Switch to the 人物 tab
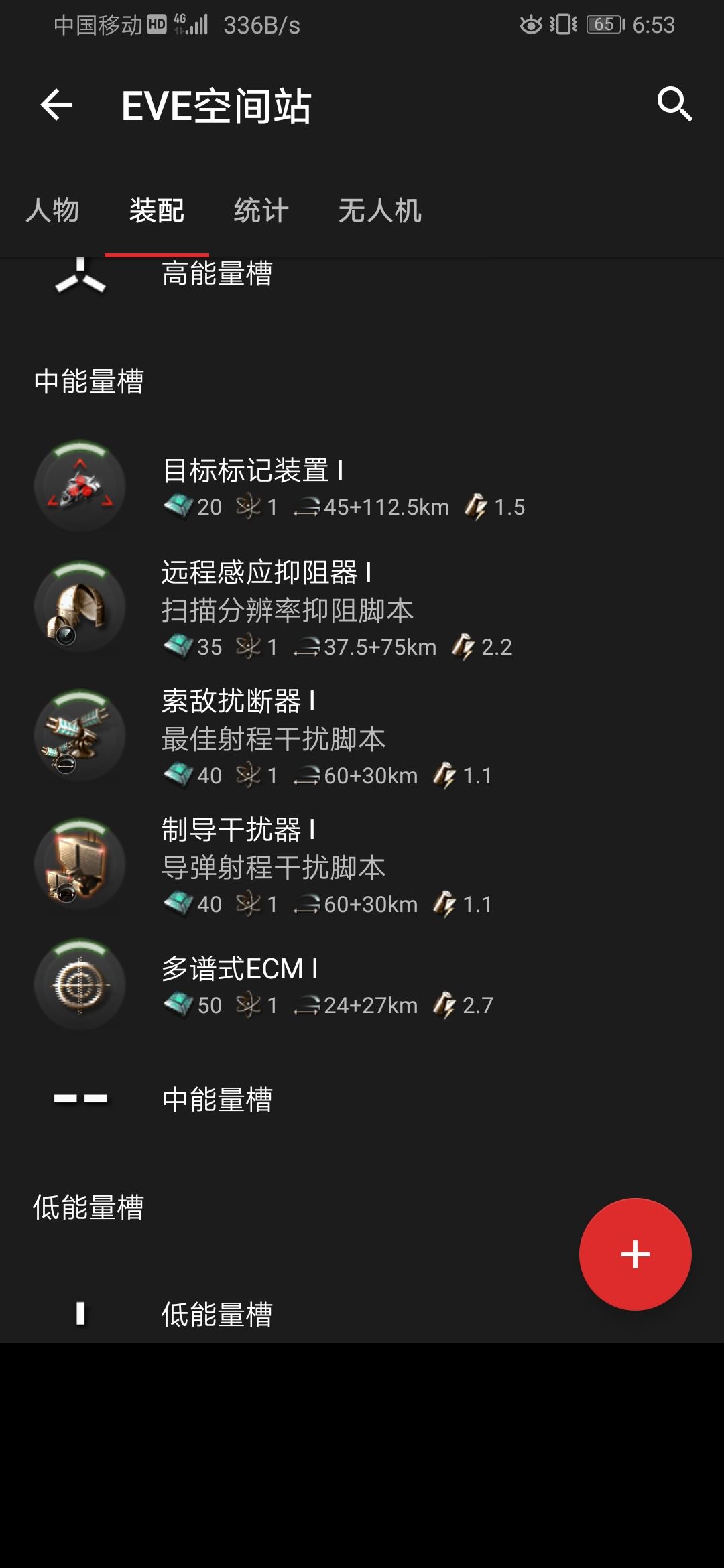The height and width of the screenshot is (1568, 724). click(x=52, y=210)
